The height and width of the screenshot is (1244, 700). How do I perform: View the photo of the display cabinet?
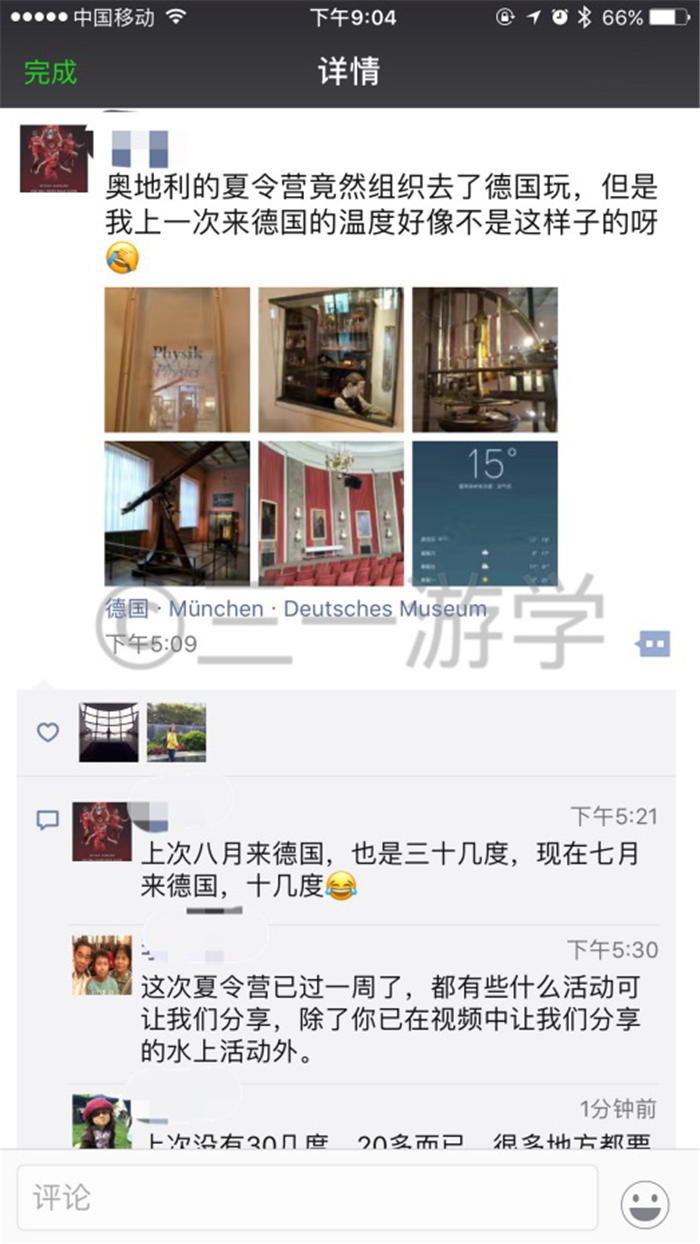(331, 360)
